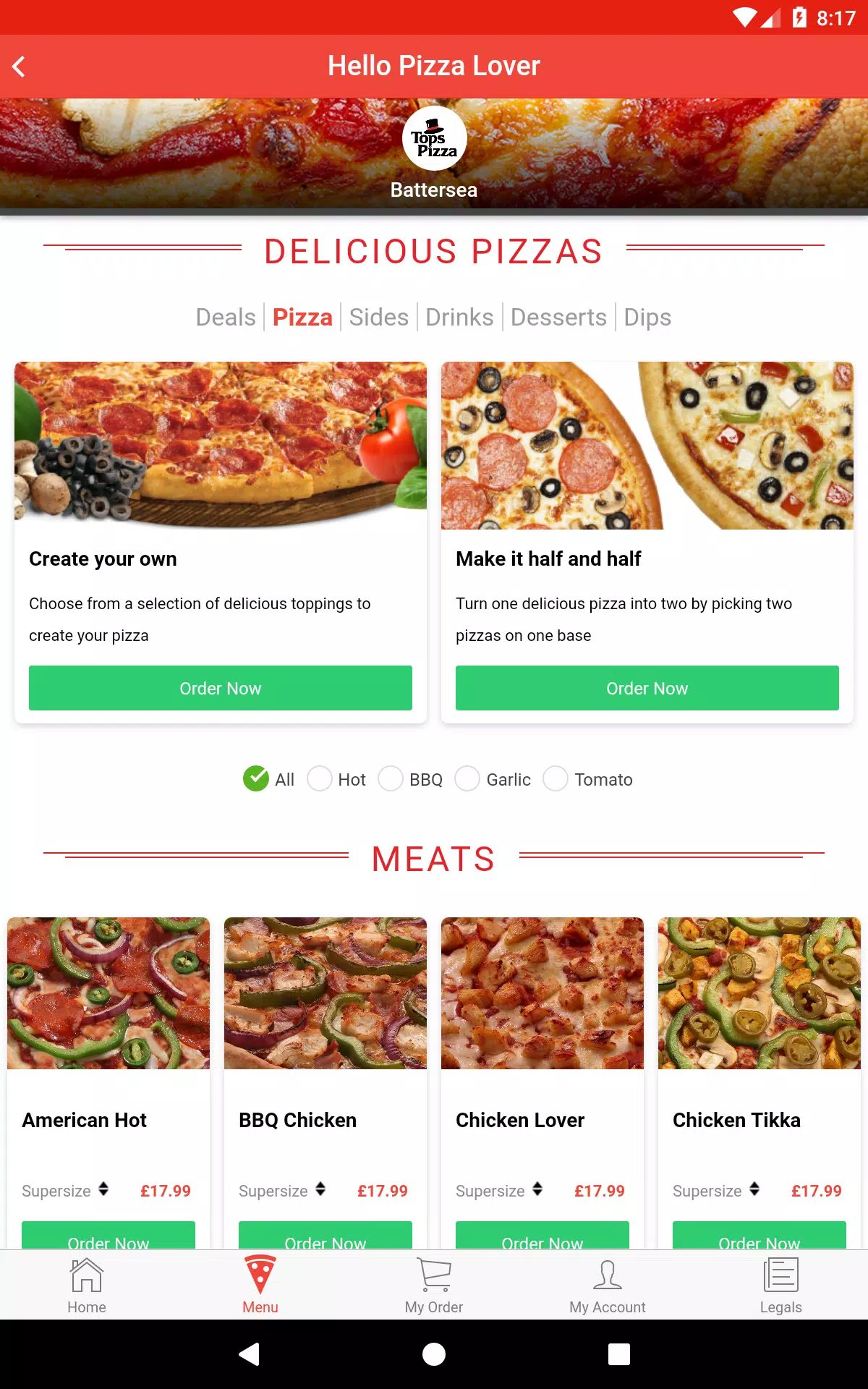
Task: Open My Account person icon
Action: point(608,1278)
